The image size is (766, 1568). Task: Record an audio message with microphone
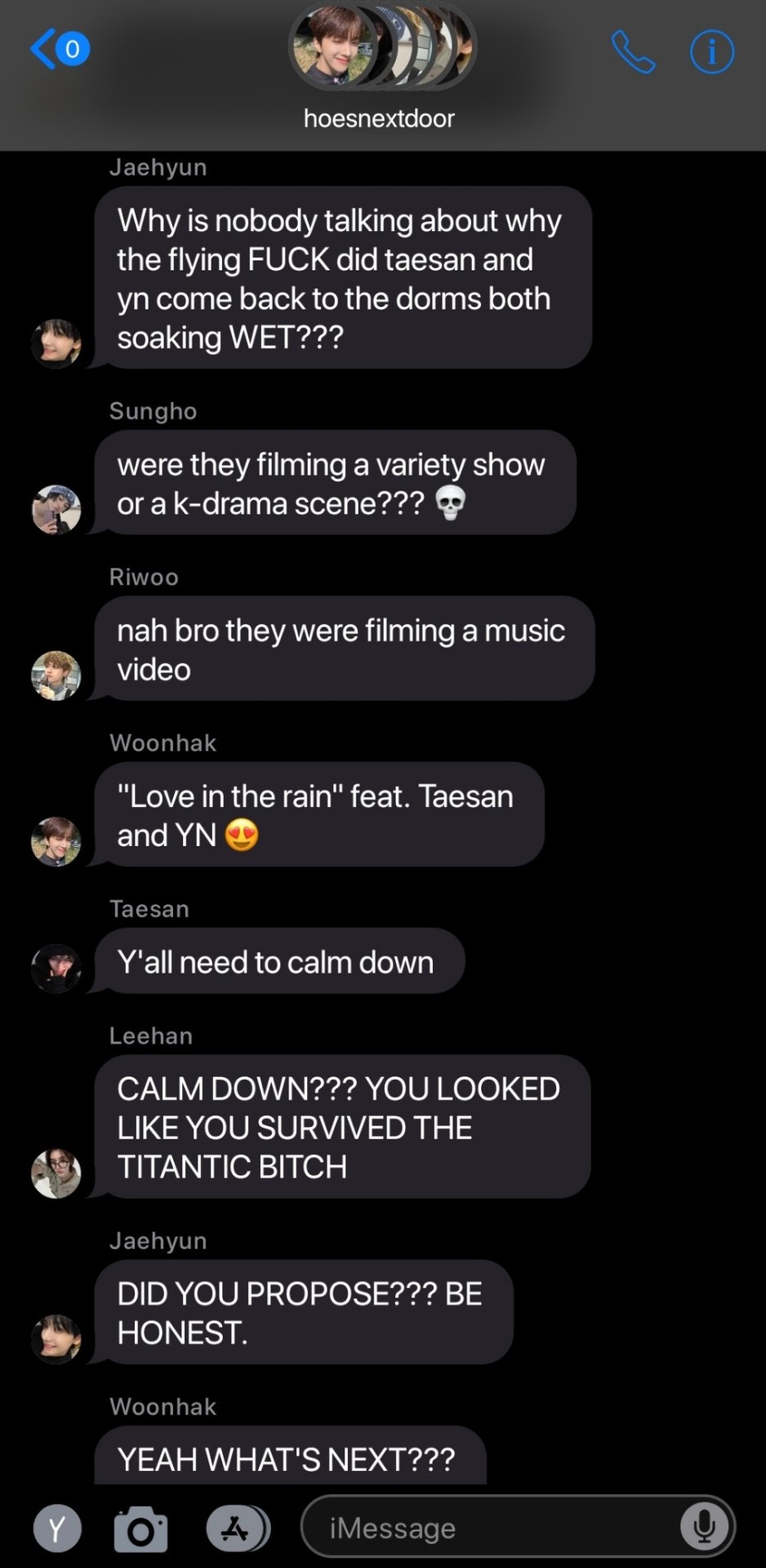pos(703,1527)
